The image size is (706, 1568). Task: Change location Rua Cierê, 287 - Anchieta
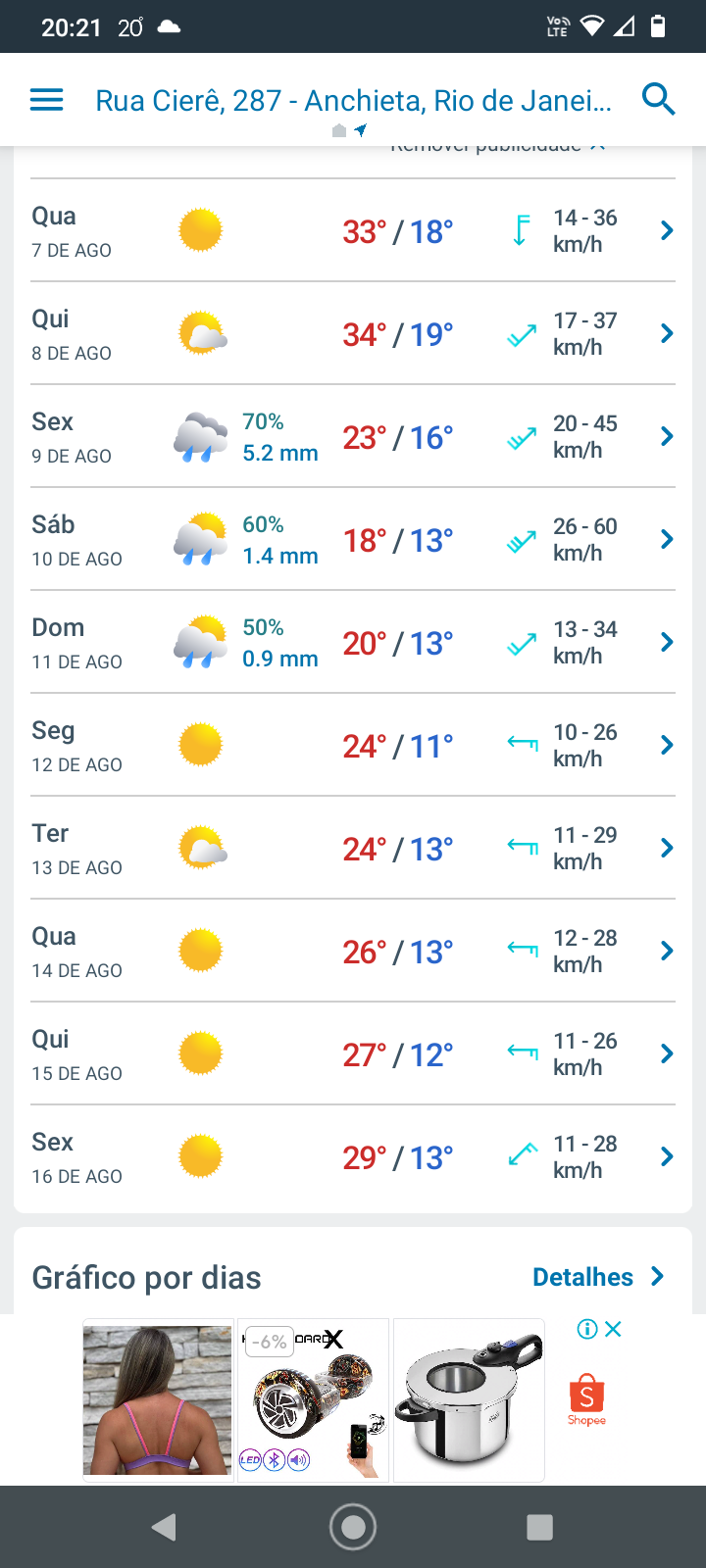(x=353, y=101)
